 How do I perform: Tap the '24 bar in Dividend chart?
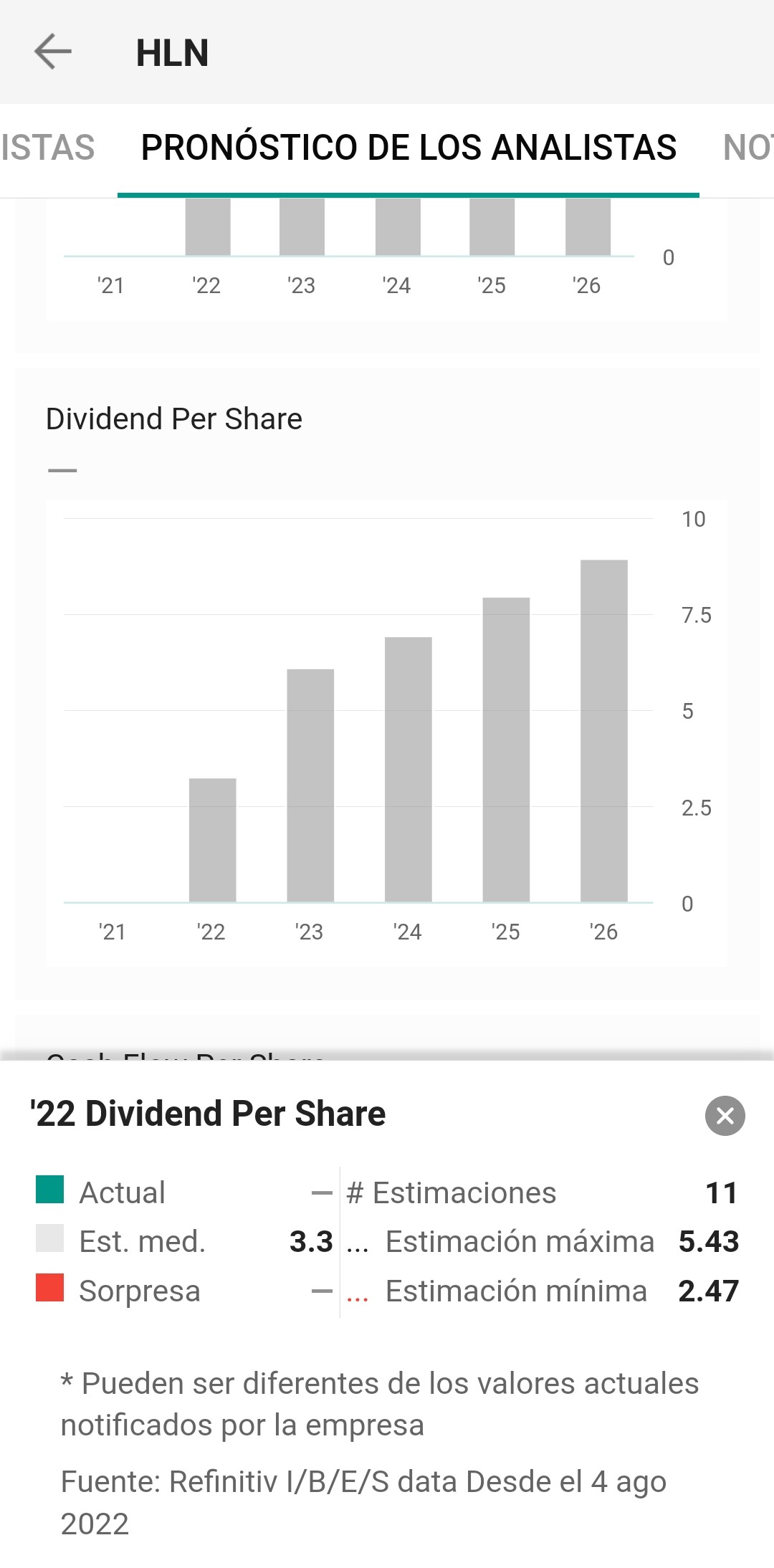click(x=408, y=770)
